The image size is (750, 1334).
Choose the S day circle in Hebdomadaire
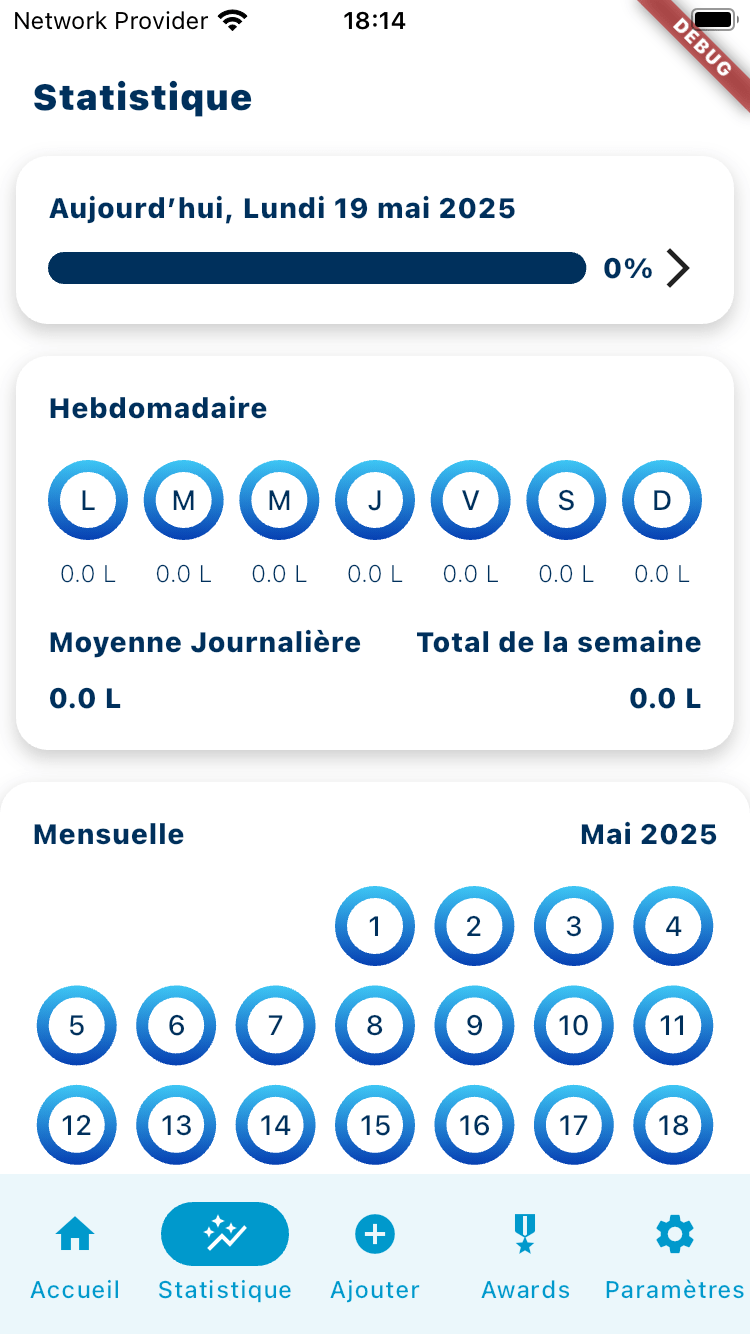coord(566,501)
